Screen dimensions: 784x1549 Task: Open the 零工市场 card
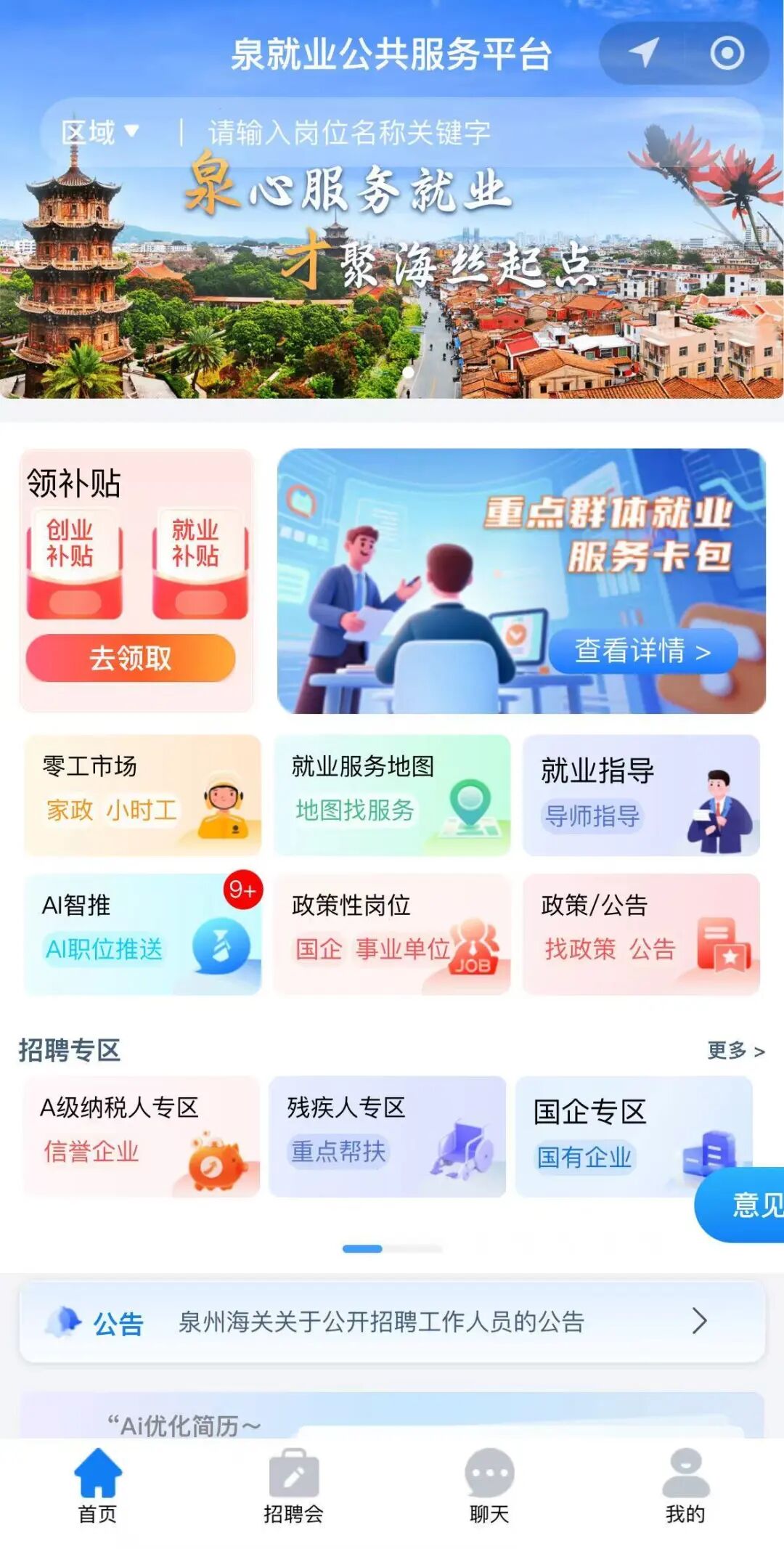tap(142, 794)
